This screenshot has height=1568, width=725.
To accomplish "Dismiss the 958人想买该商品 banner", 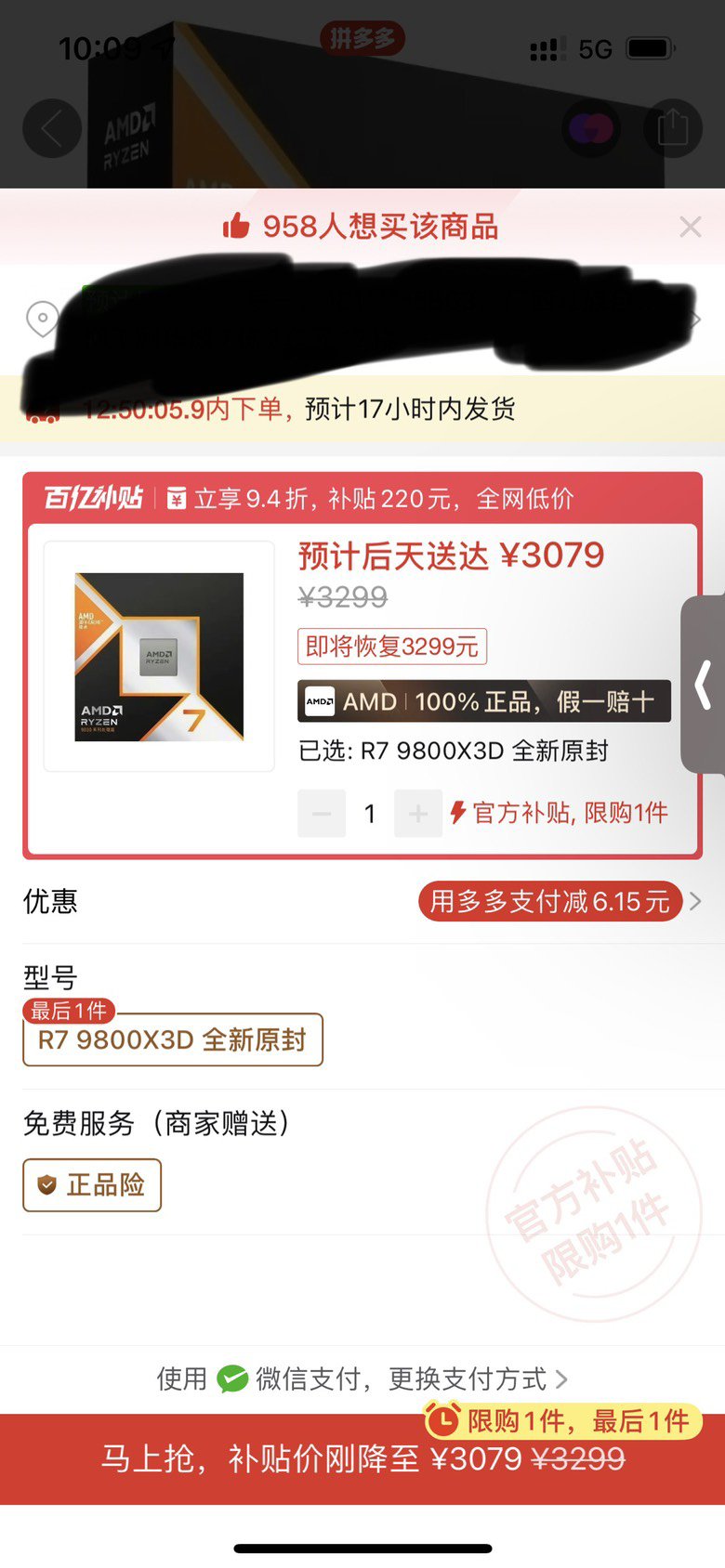I will tap(690, 227).
